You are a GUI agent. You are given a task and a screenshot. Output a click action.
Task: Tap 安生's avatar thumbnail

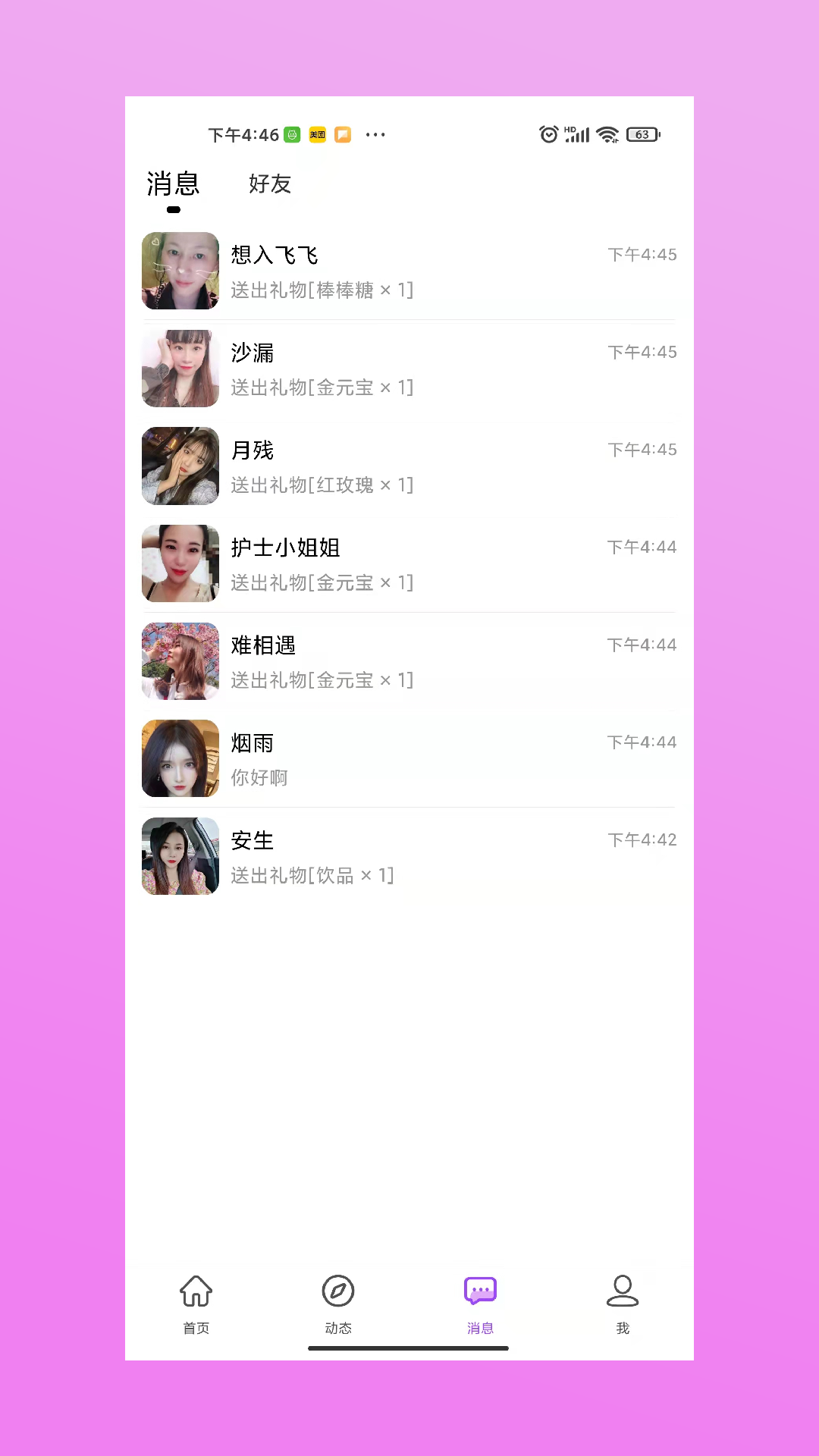(x=180, y=856)
